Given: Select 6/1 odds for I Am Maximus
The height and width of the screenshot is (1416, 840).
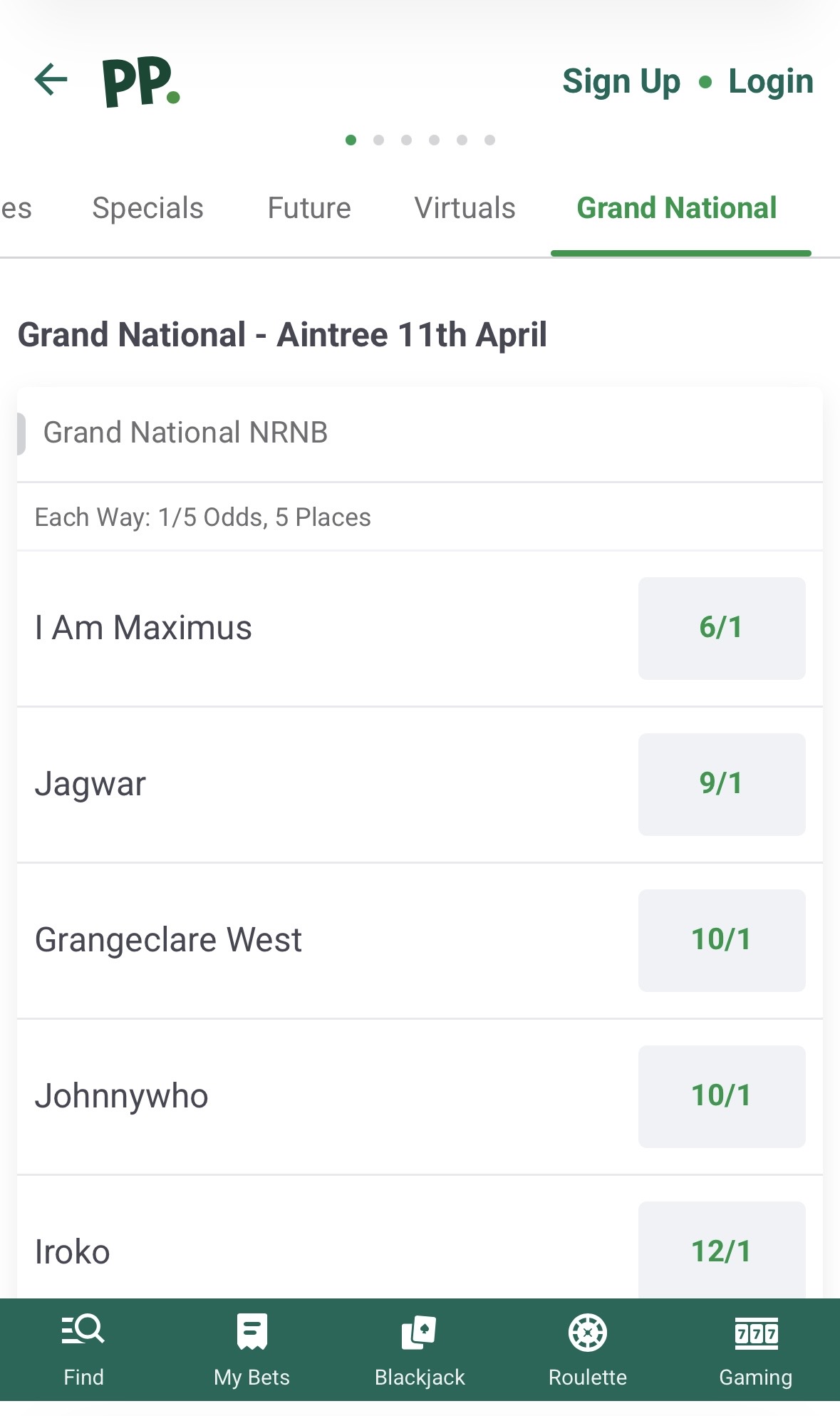Looking at the screenshot, I should 721,628.
